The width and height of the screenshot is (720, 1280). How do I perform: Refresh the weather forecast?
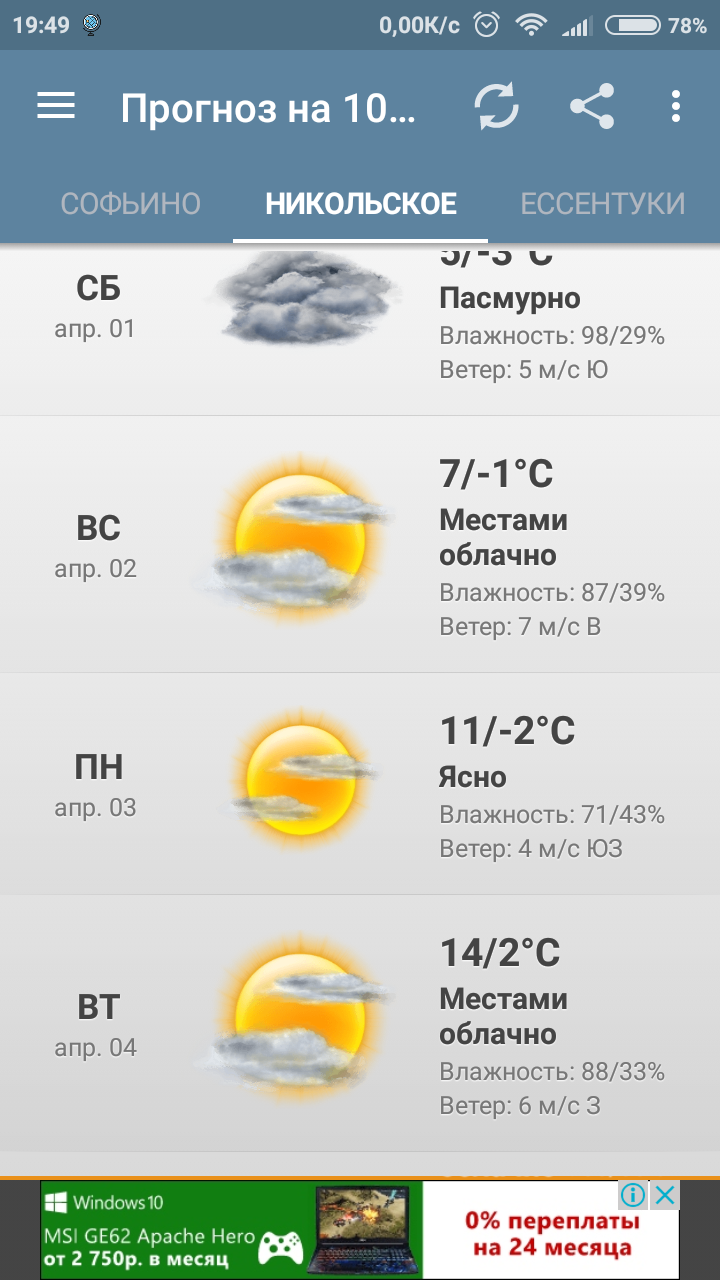click(x=496, y=106)
